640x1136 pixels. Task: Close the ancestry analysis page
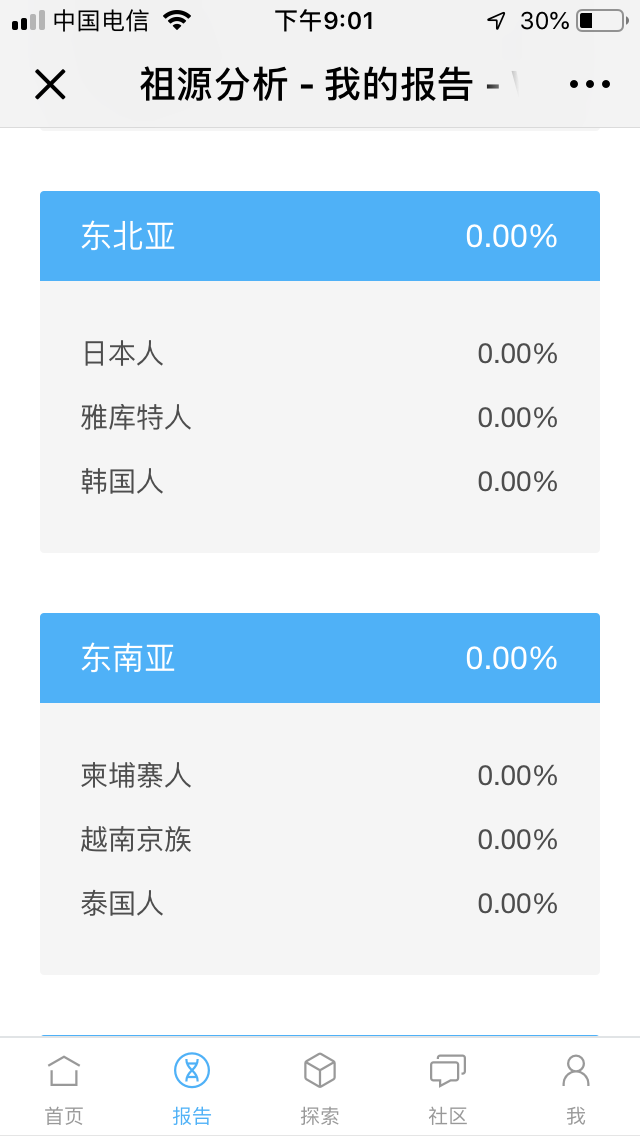50,85
